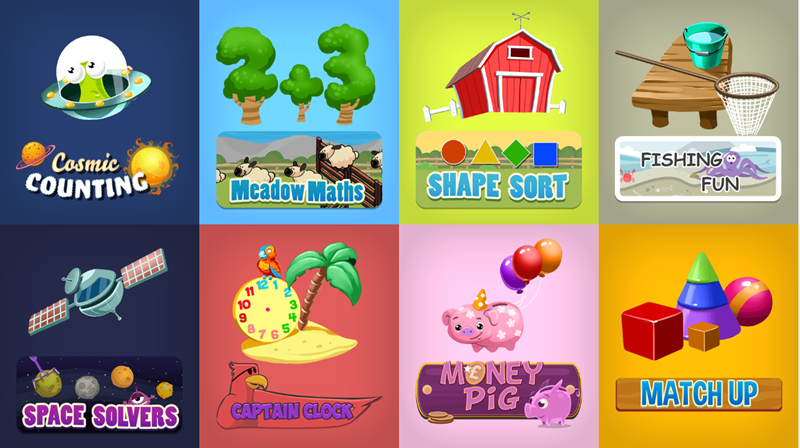
Task: Play the Fishing Fun game
Action: pyautogui.click(x=698, y=112)
